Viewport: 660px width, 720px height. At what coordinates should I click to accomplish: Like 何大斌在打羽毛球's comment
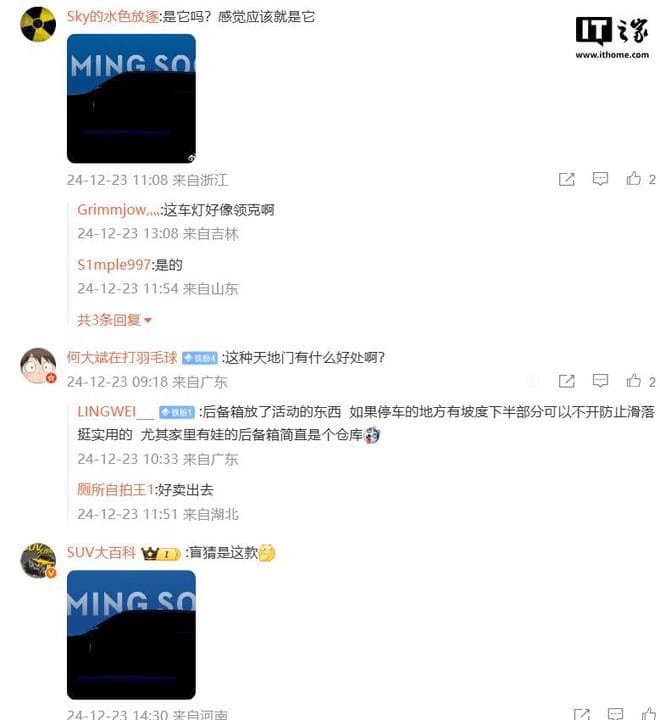634,381
